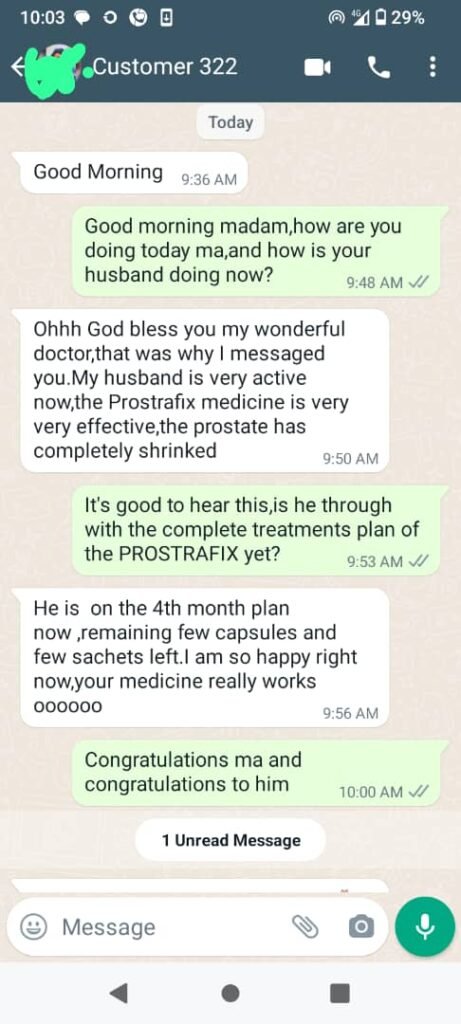Image resolution: width=461 pixels, height=1024 pixels.
Task: Open the overflow menu
Action: click(x=432, y=67)
